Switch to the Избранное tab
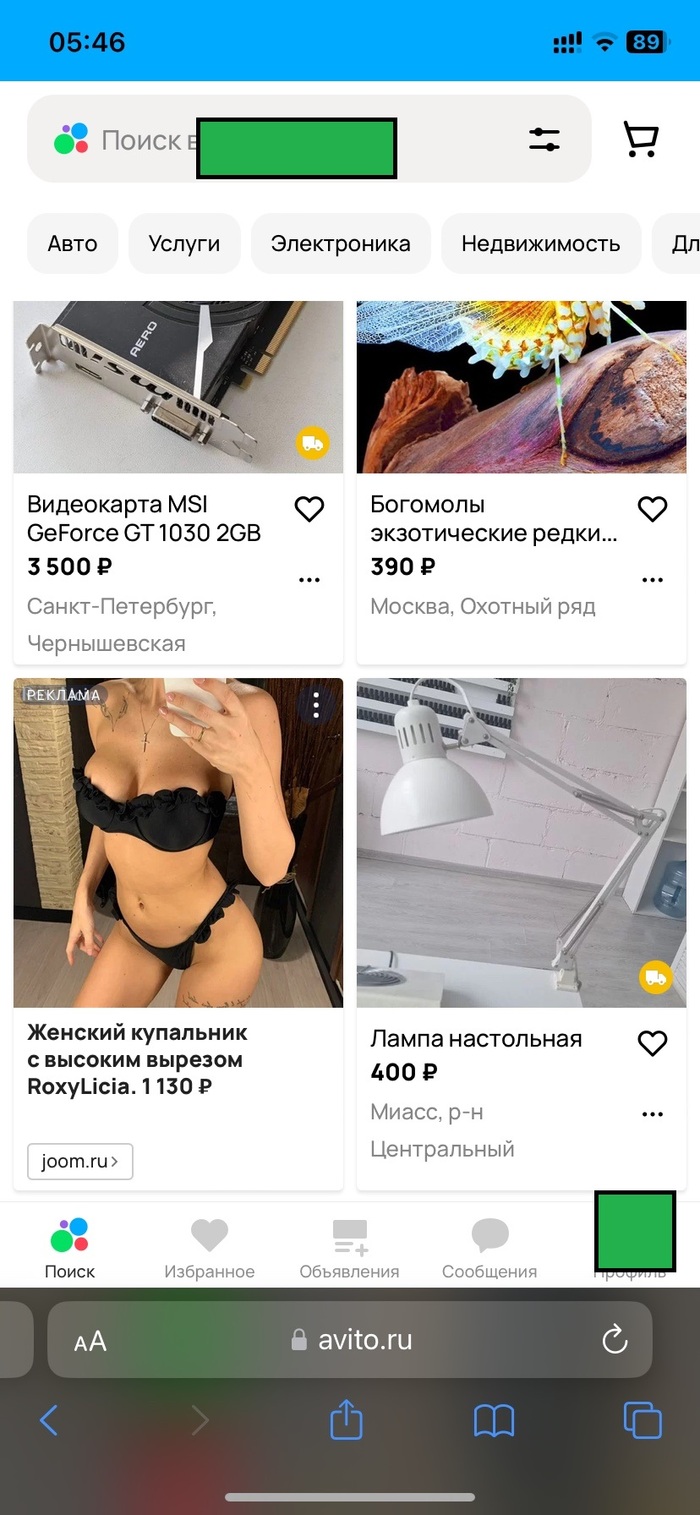 point(209,1249)
